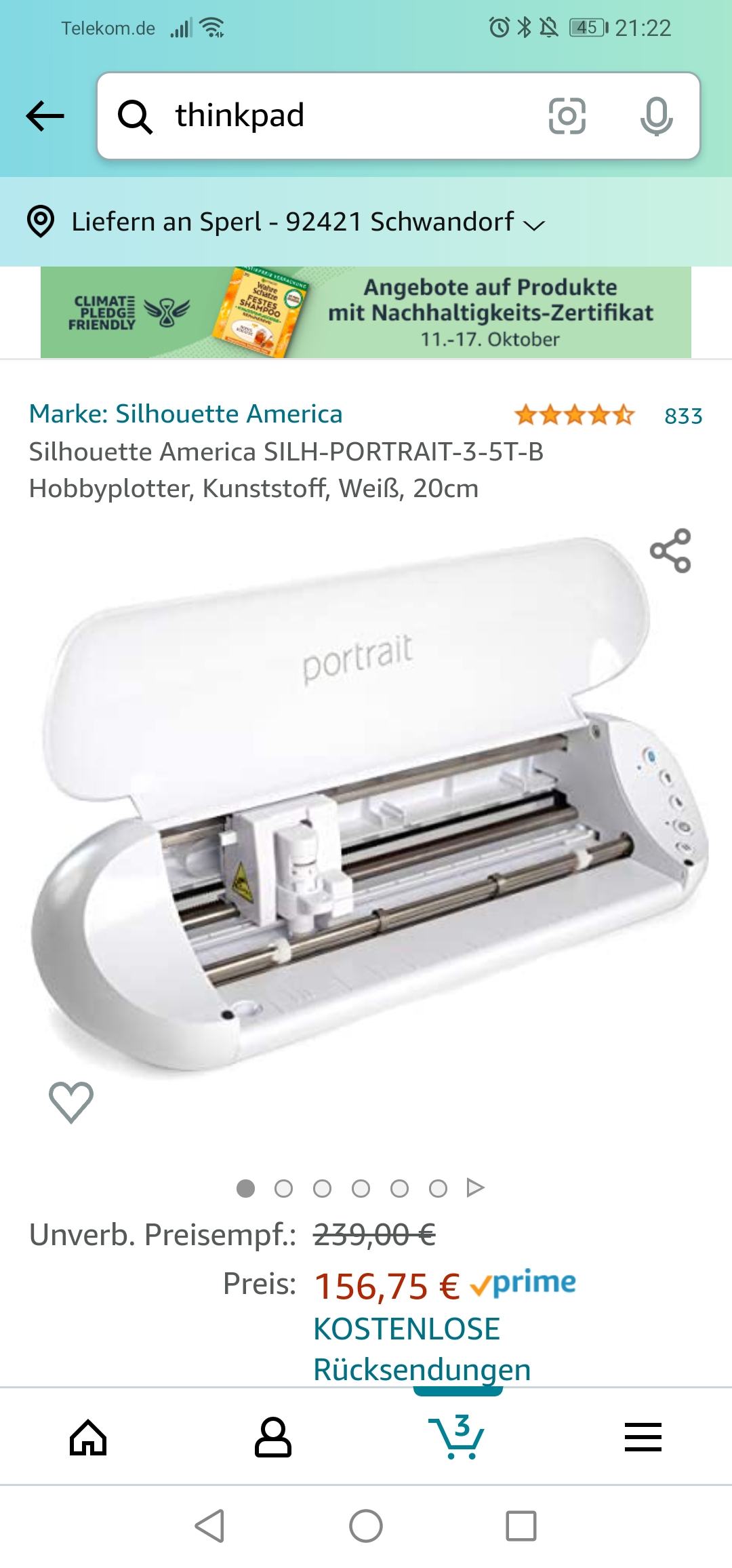Viewport: 732px width, 1568px height.
Task: Go to the Amazon home tab
Action: click(x=89, y=1437)
